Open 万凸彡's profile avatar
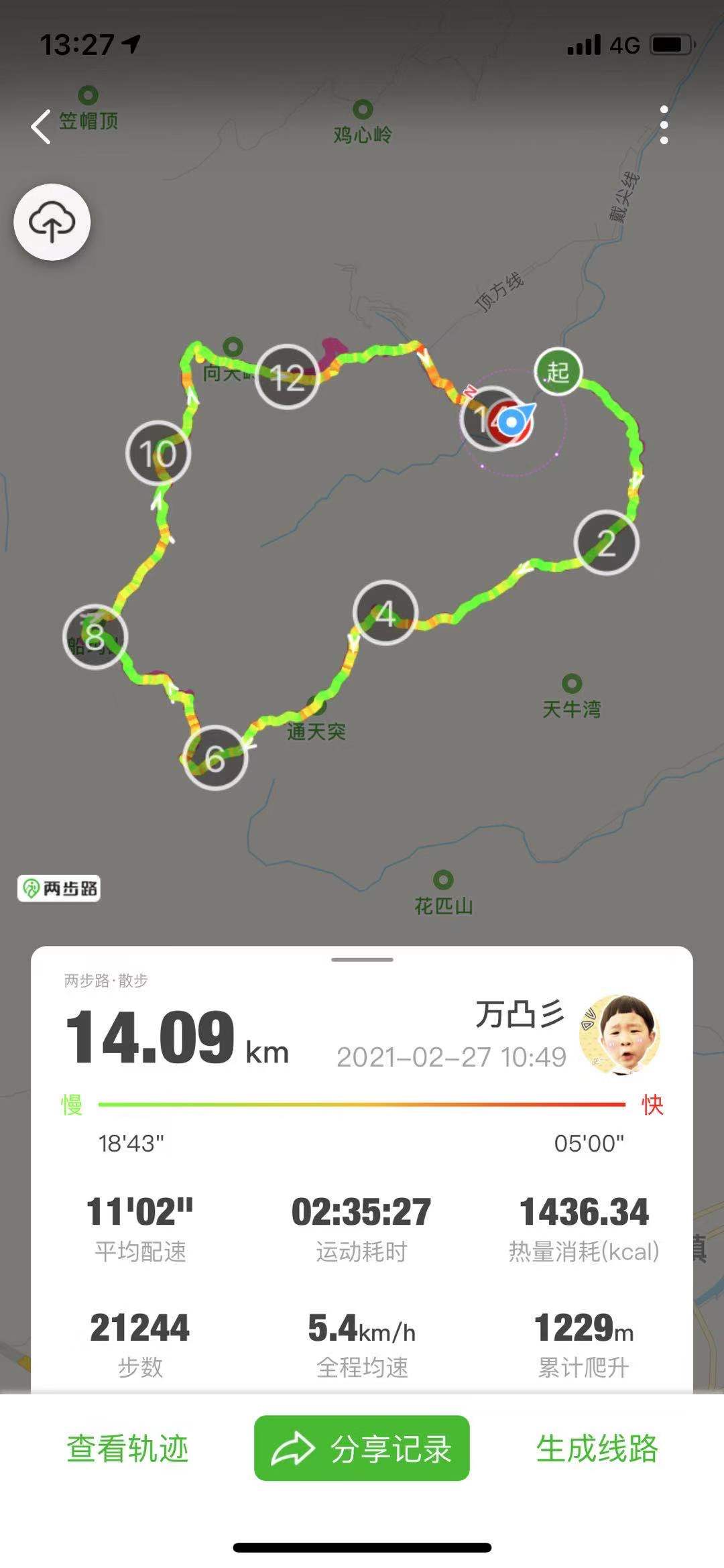 620,1035
